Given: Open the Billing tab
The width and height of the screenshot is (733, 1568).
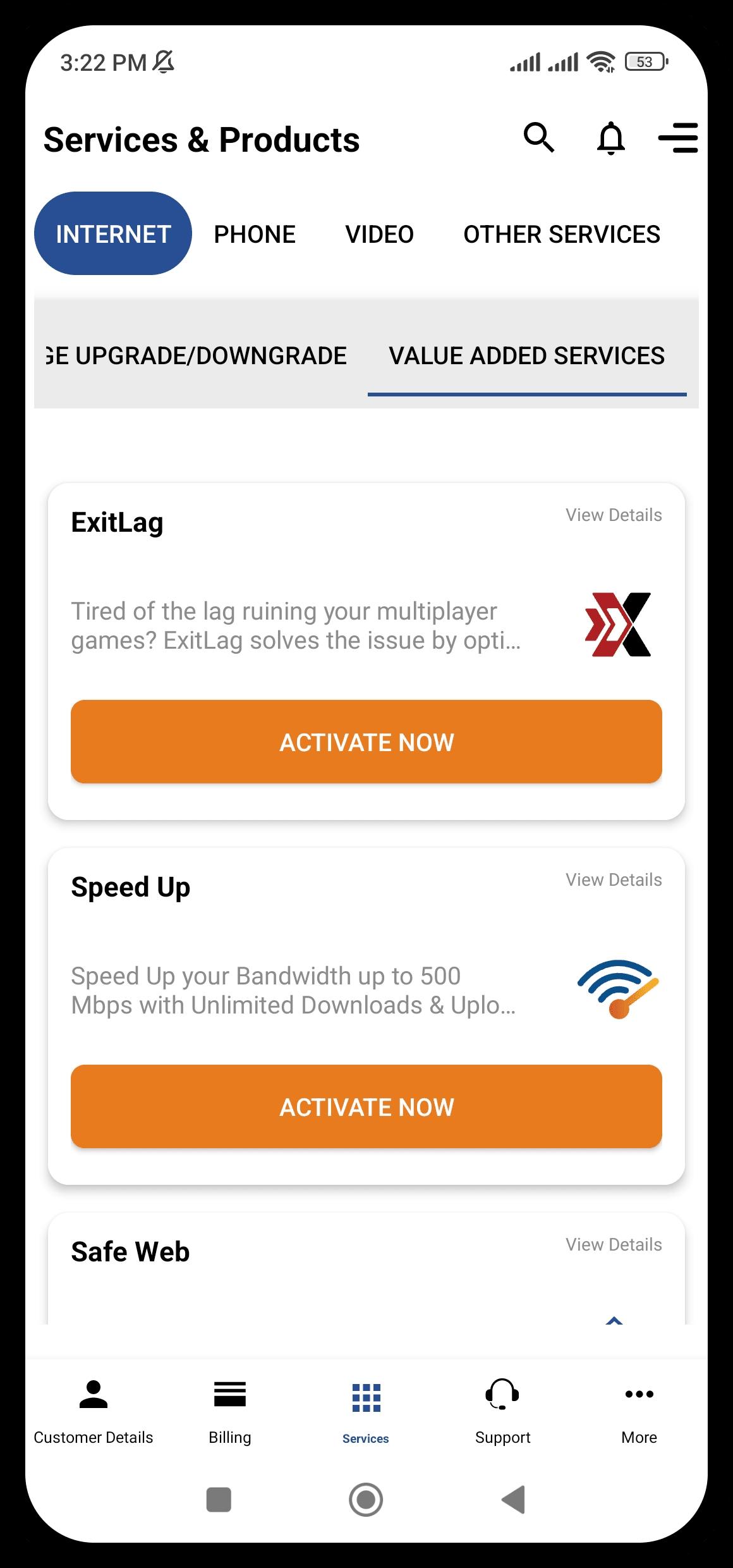Looking at the screenshot, I should [230, 1410].
